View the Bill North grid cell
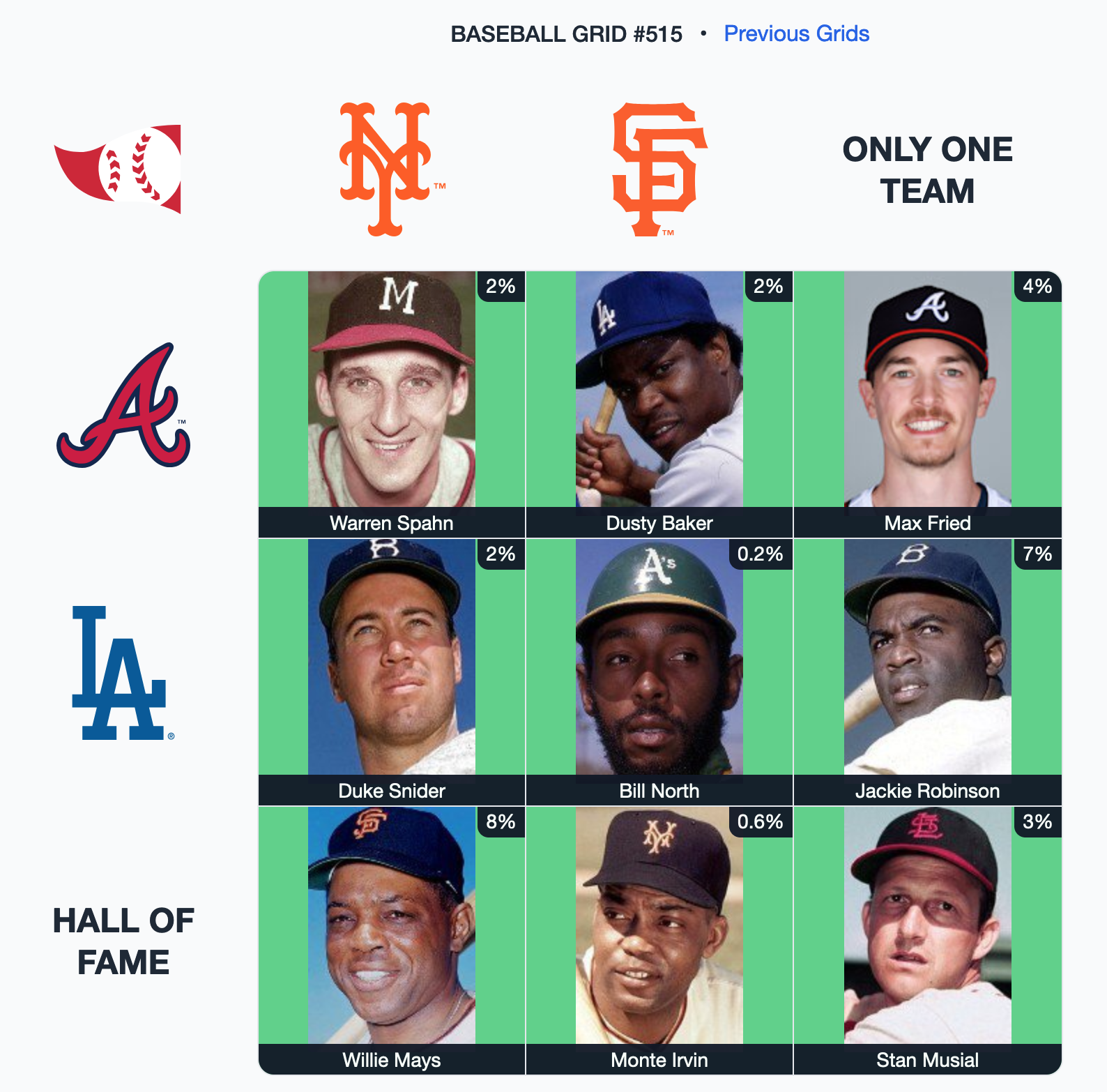This screenshot has height=1092, width=1107. click(659, 671)
